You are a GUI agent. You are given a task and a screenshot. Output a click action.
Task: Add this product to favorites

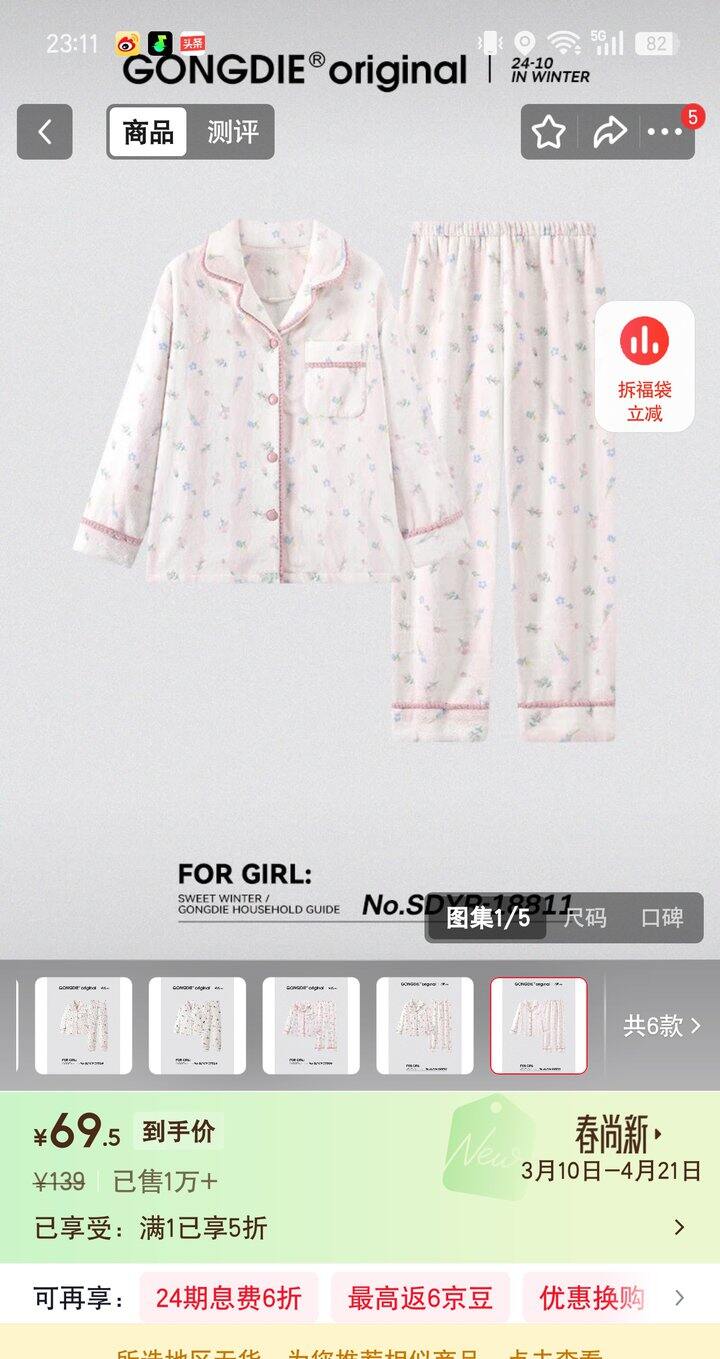[x=548, y=132]
